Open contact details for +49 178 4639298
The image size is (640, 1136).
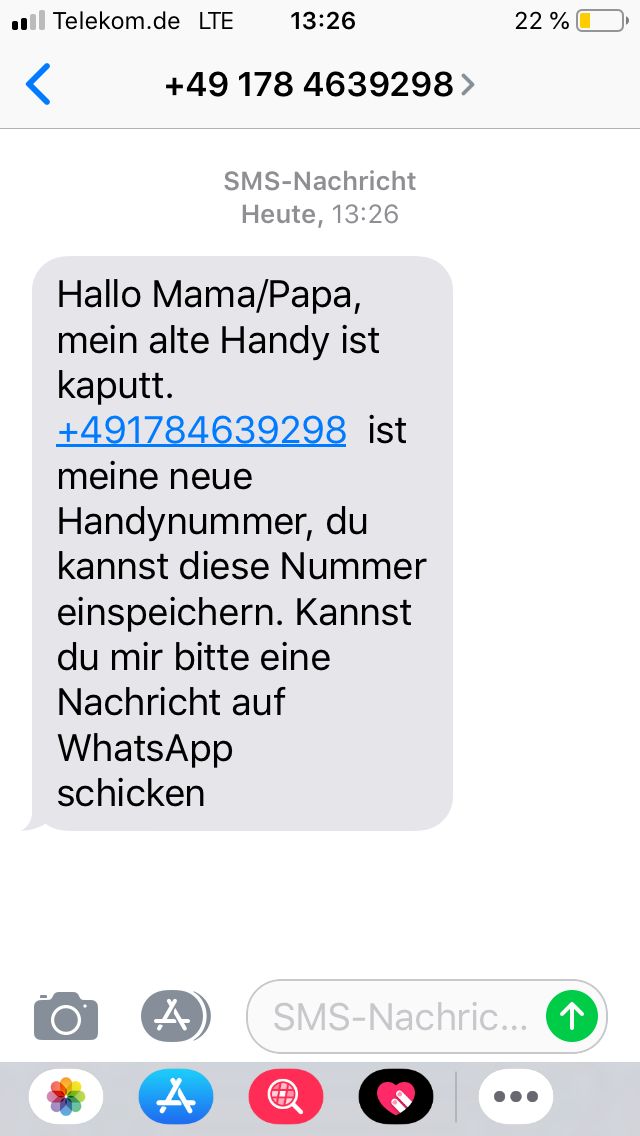tap(318, 85)
